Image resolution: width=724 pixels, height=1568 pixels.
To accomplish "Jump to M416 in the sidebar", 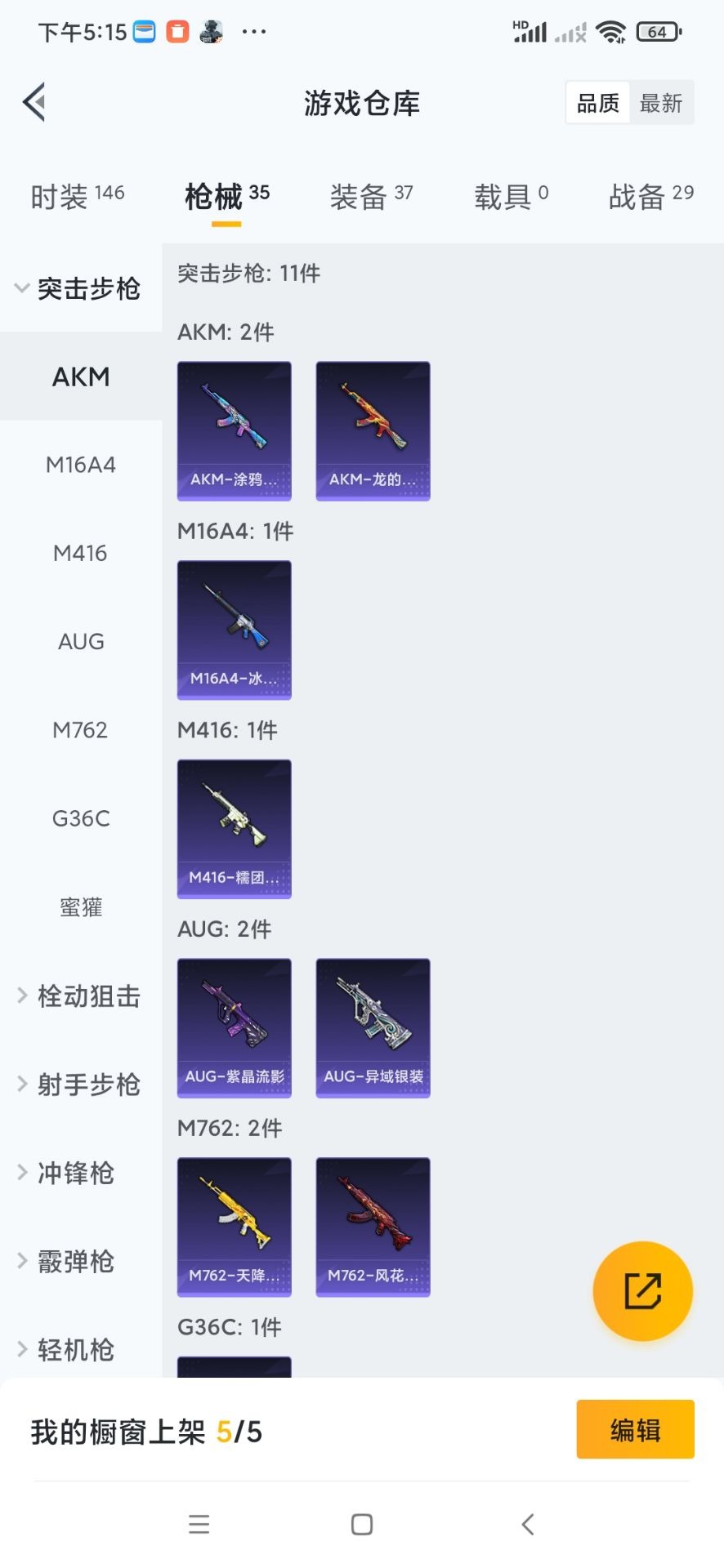I will [81, 554].
